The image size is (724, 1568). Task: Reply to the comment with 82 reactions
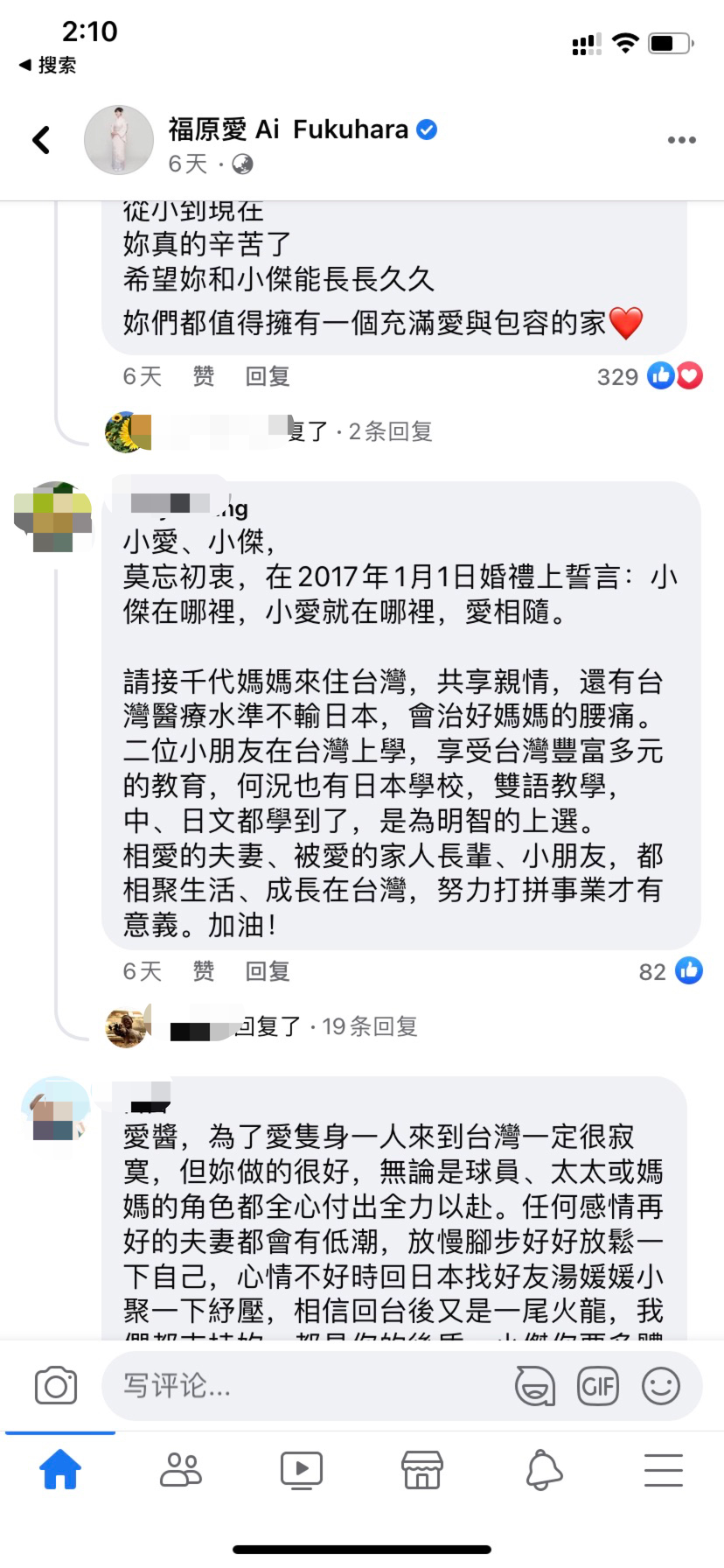click(x=267, y=971)
